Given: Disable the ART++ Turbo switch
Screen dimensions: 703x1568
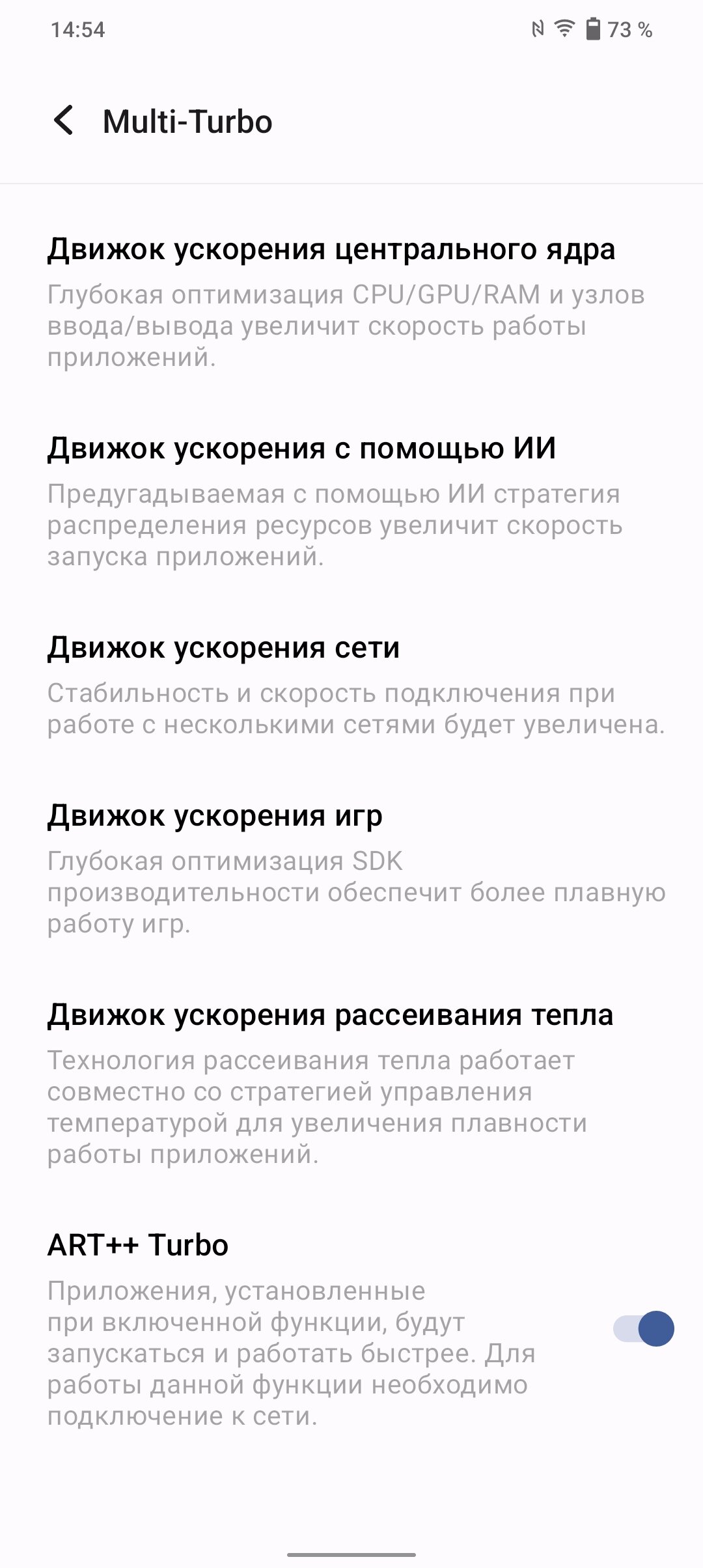Looking at the screenshot, I should pyautogui.click(x=643, y=1328).
